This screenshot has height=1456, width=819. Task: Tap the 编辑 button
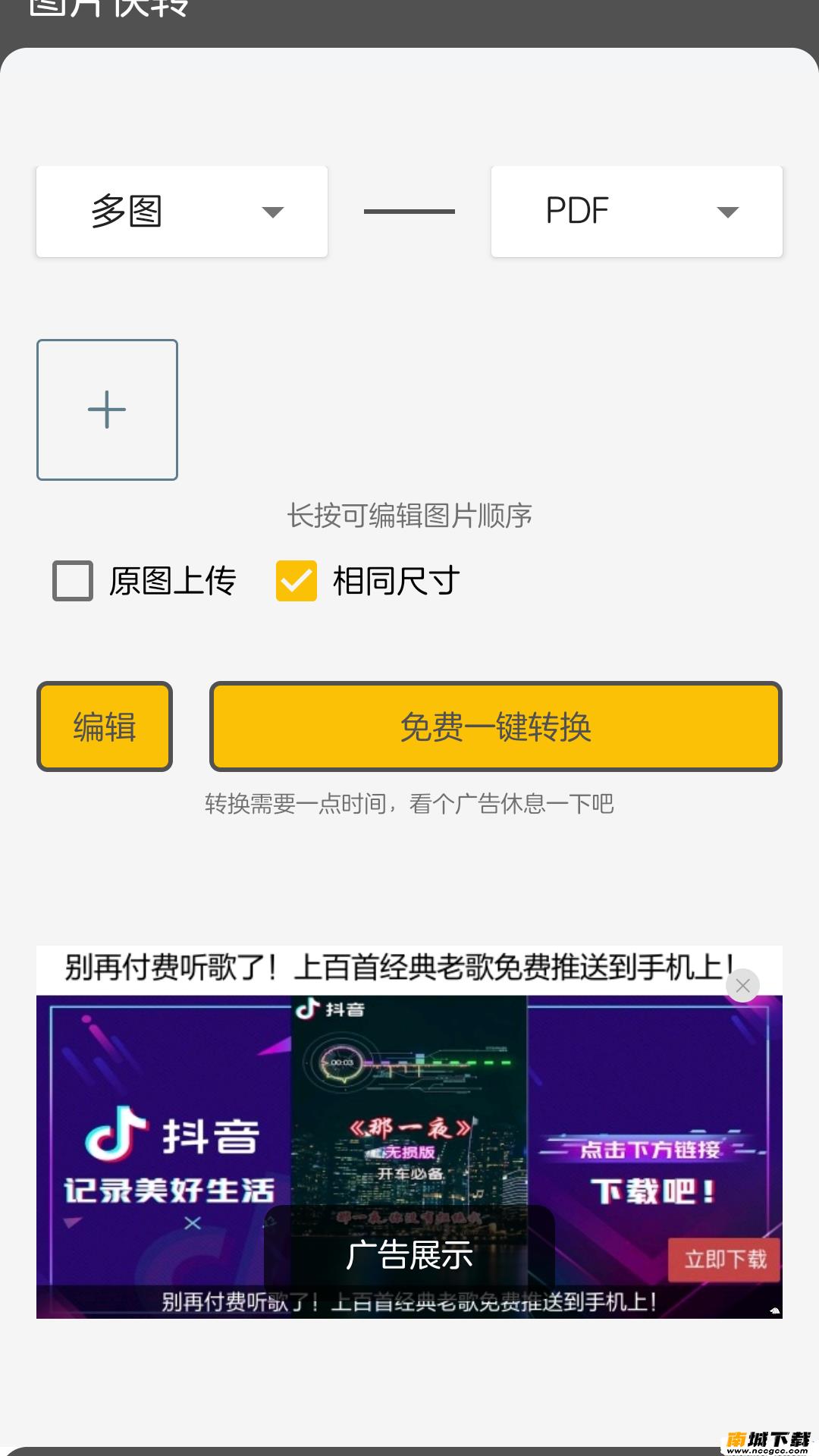point(105,726)
